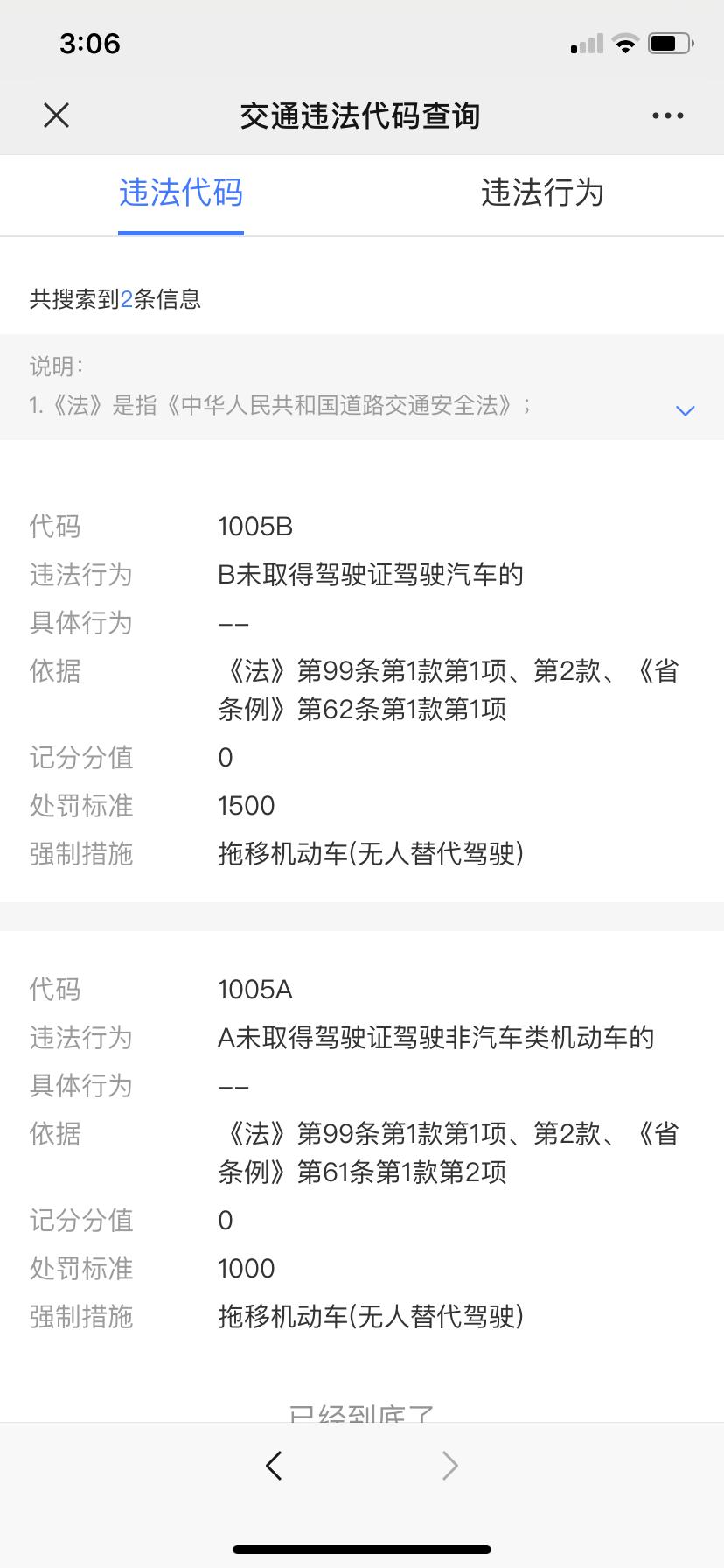Screen dimensions: 724x1568
Task: Tap the back chevron in bottom navigation
Action: click(x=274, y=1466)
